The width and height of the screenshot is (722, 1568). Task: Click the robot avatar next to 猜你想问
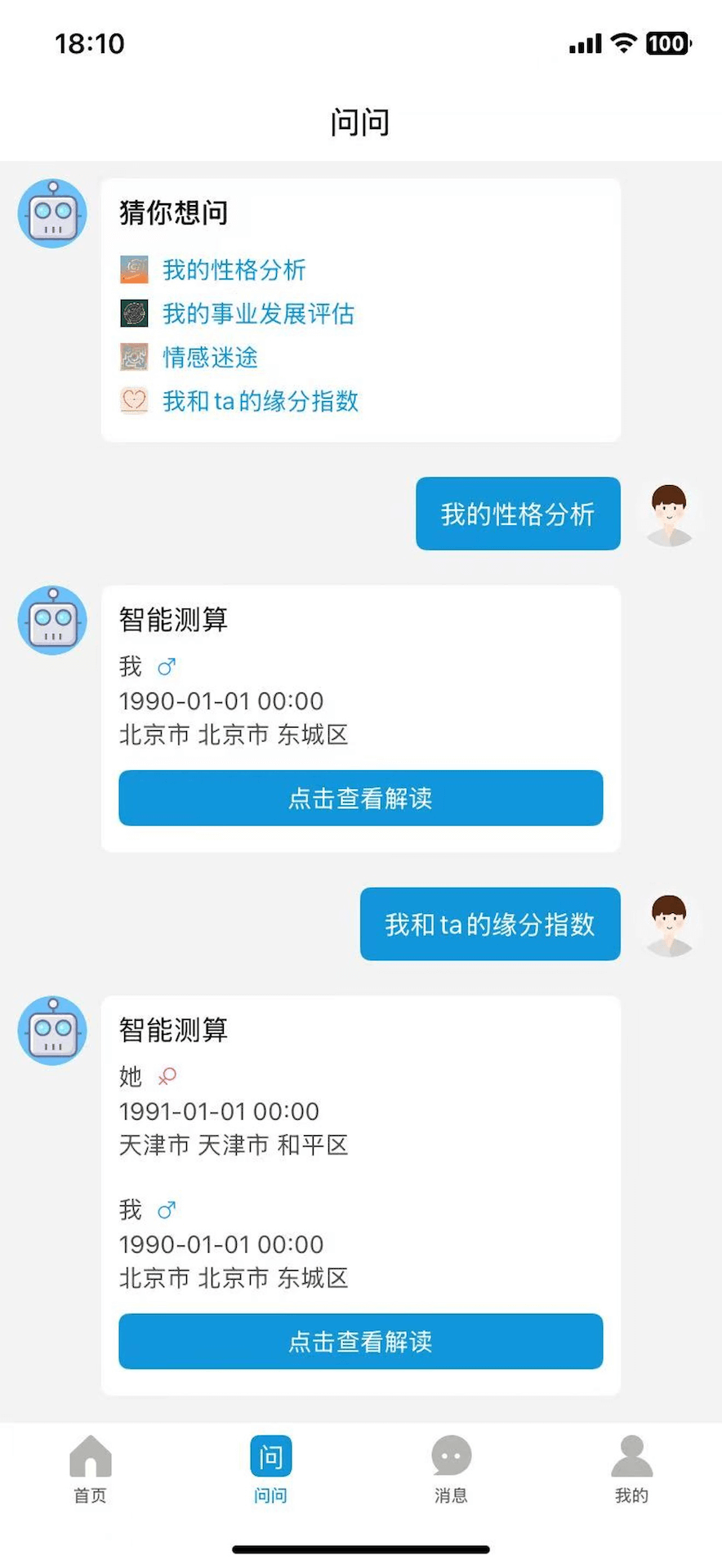[x=51, y=212]
